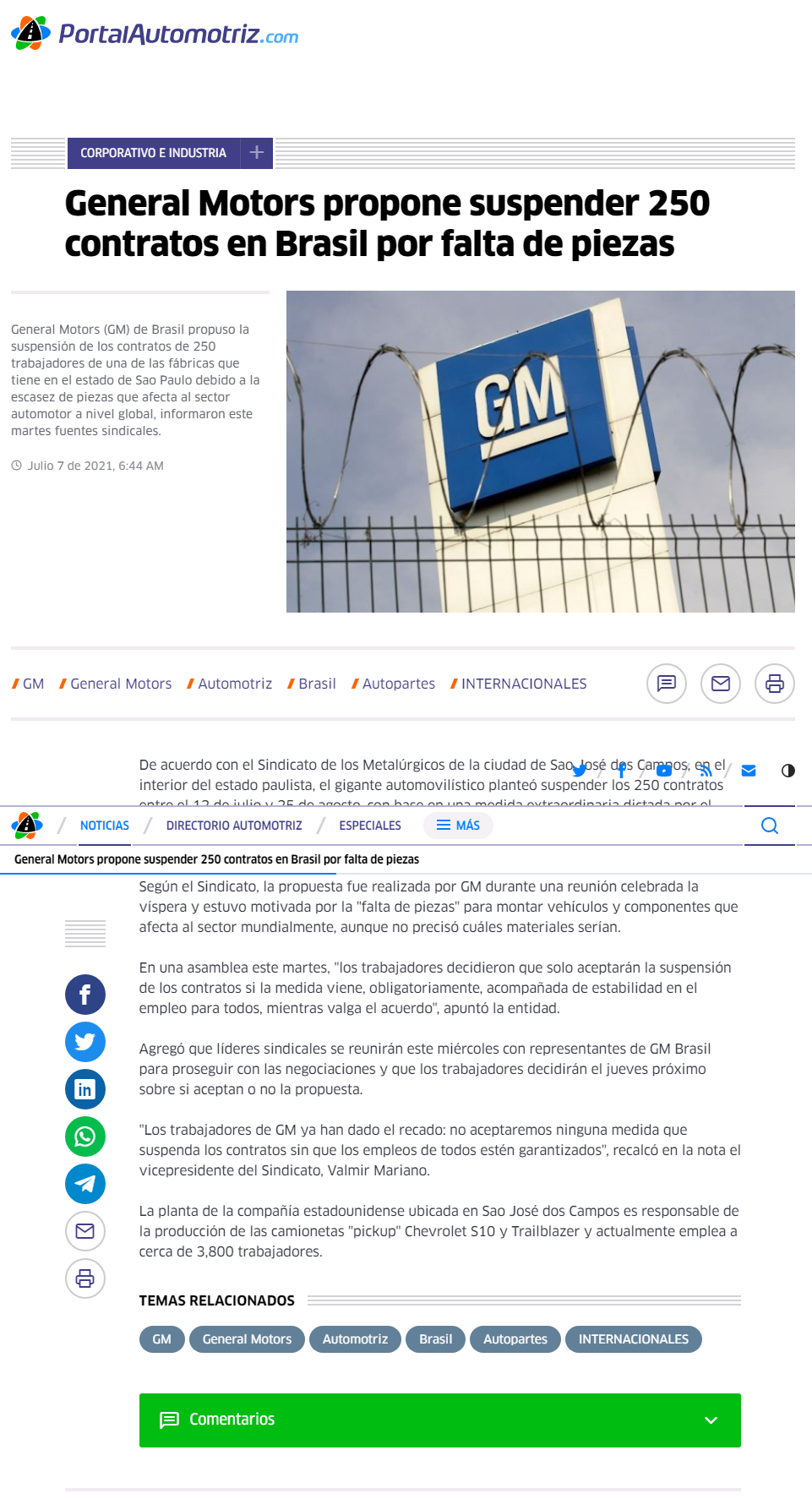812x1510 pixels.
Task: Open the search magnifier
Action: point(770,826)
